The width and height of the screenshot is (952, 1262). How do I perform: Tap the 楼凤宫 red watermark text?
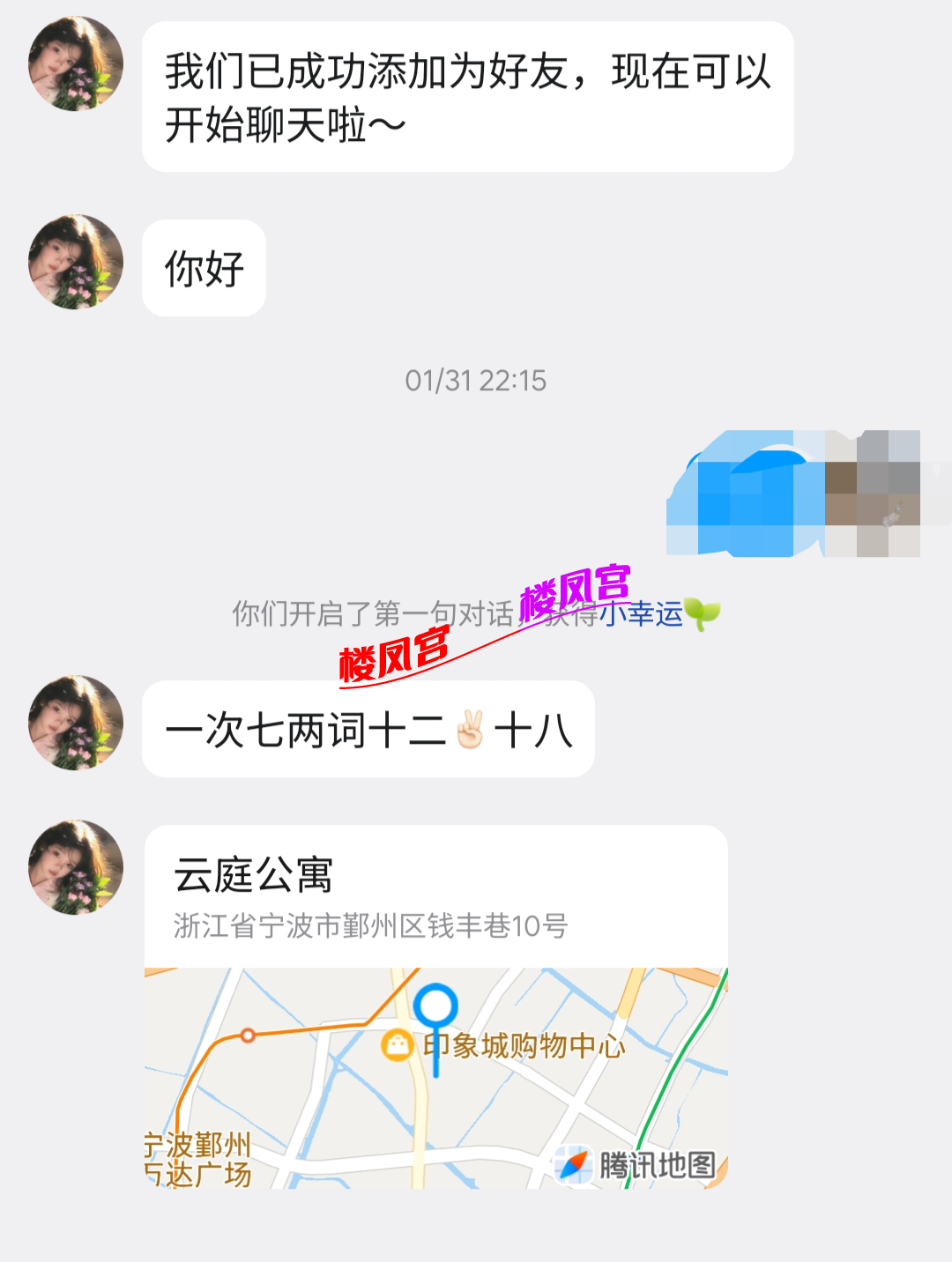tap(394, 657)
